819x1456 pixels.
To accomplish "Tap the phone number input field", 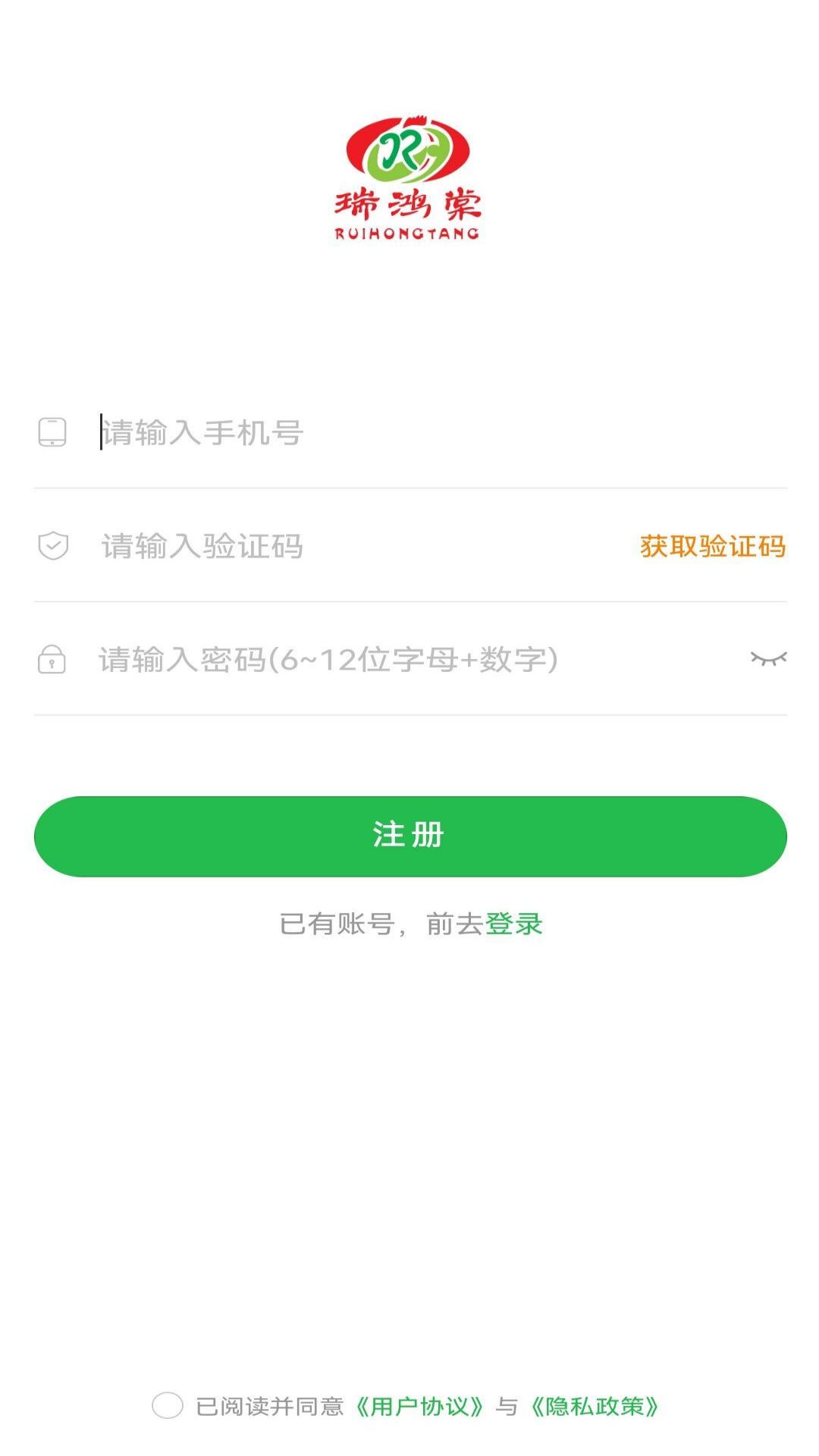I will 425,432.
